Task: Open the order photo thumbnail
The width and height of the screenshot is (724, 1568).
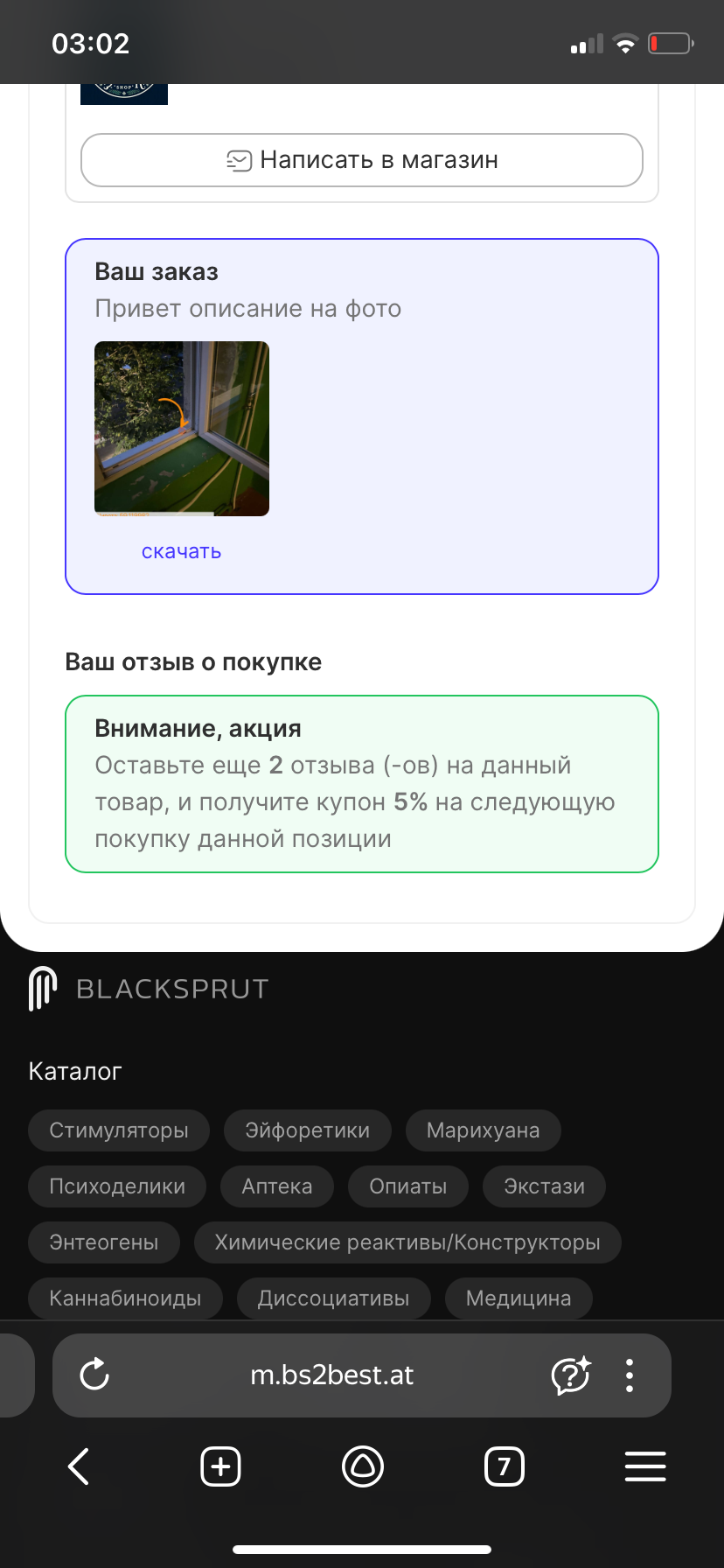Action: 182,429
